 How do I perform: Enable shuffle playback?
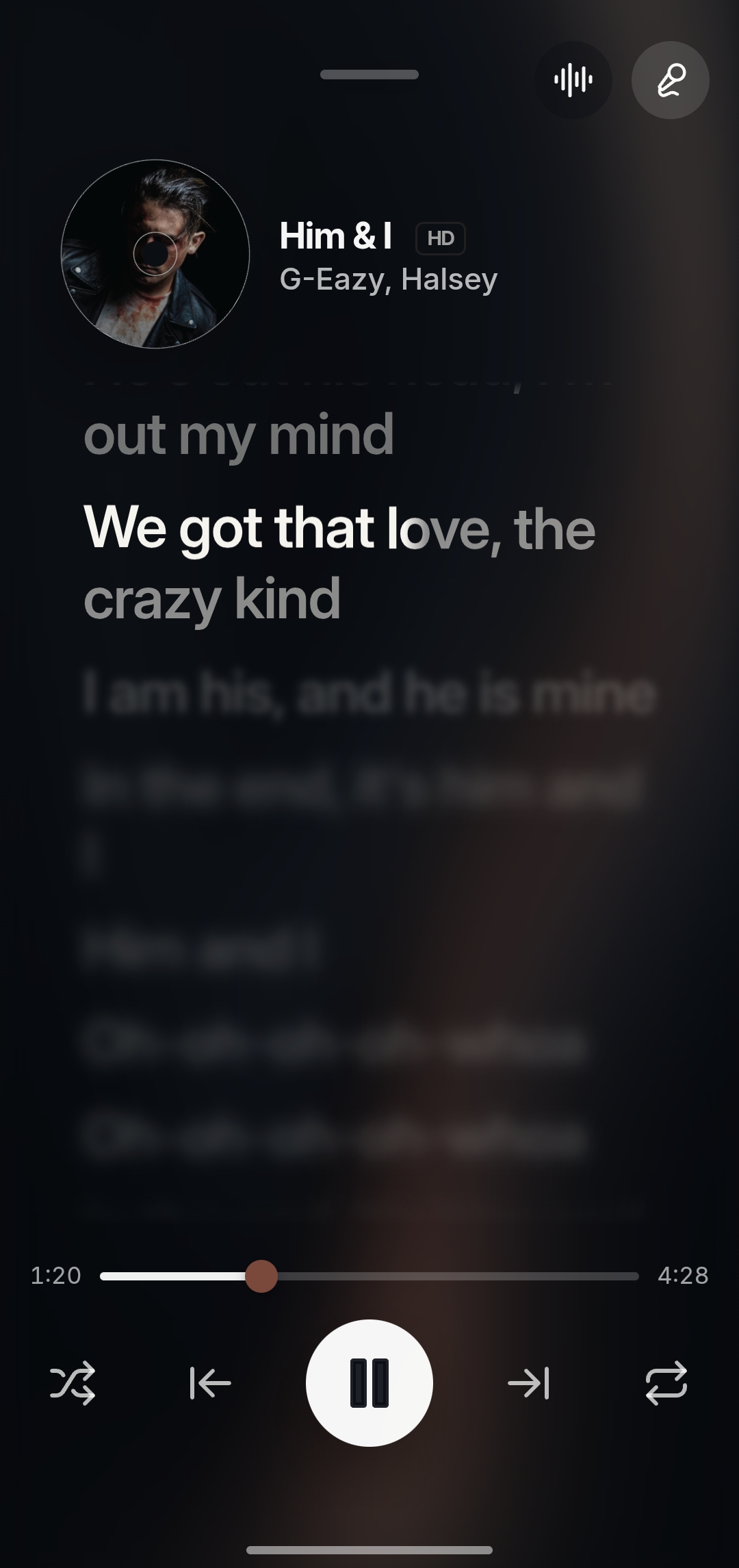tap(73, 1382)
